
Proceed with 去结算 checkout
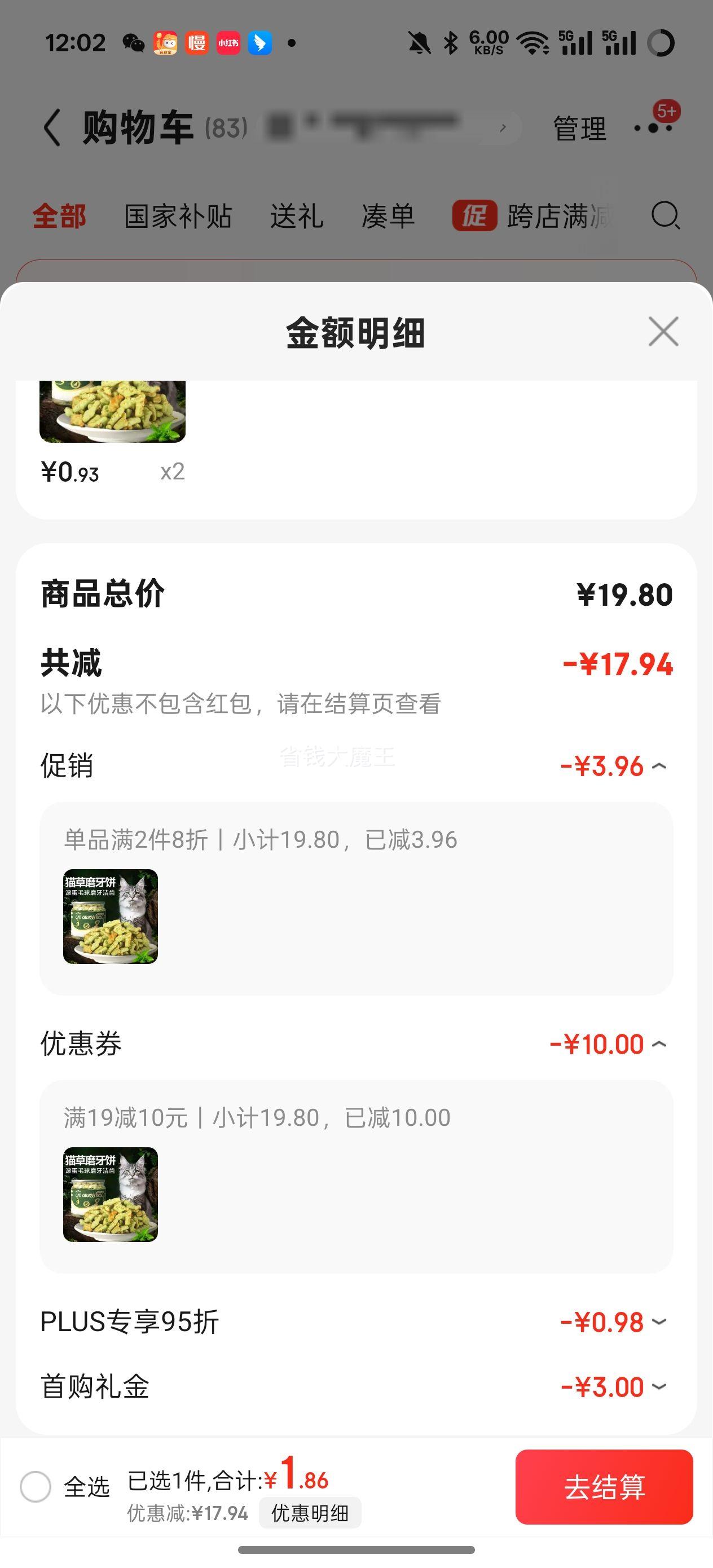coord(604,1487)
